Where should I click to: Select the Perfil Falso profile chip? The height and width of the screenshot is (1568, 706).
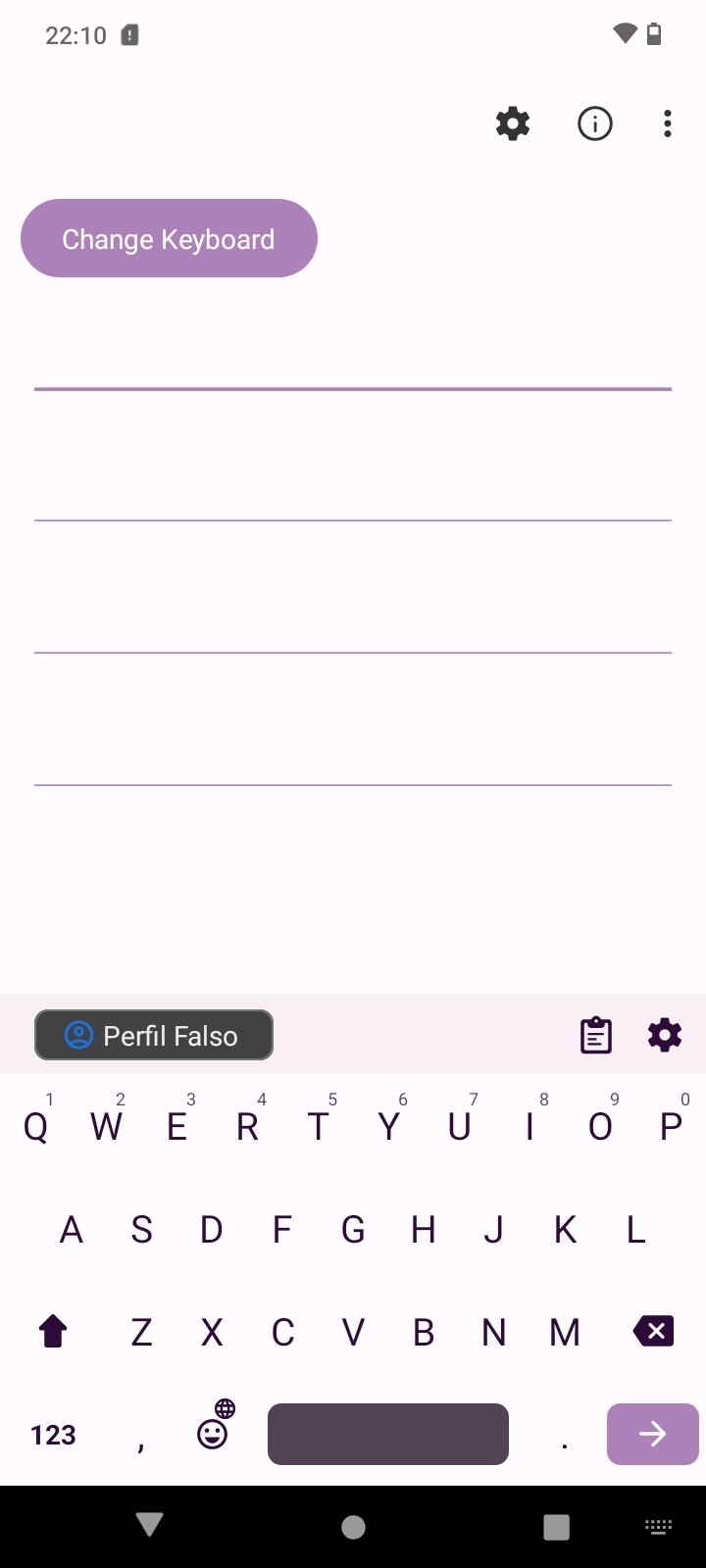154,1035
